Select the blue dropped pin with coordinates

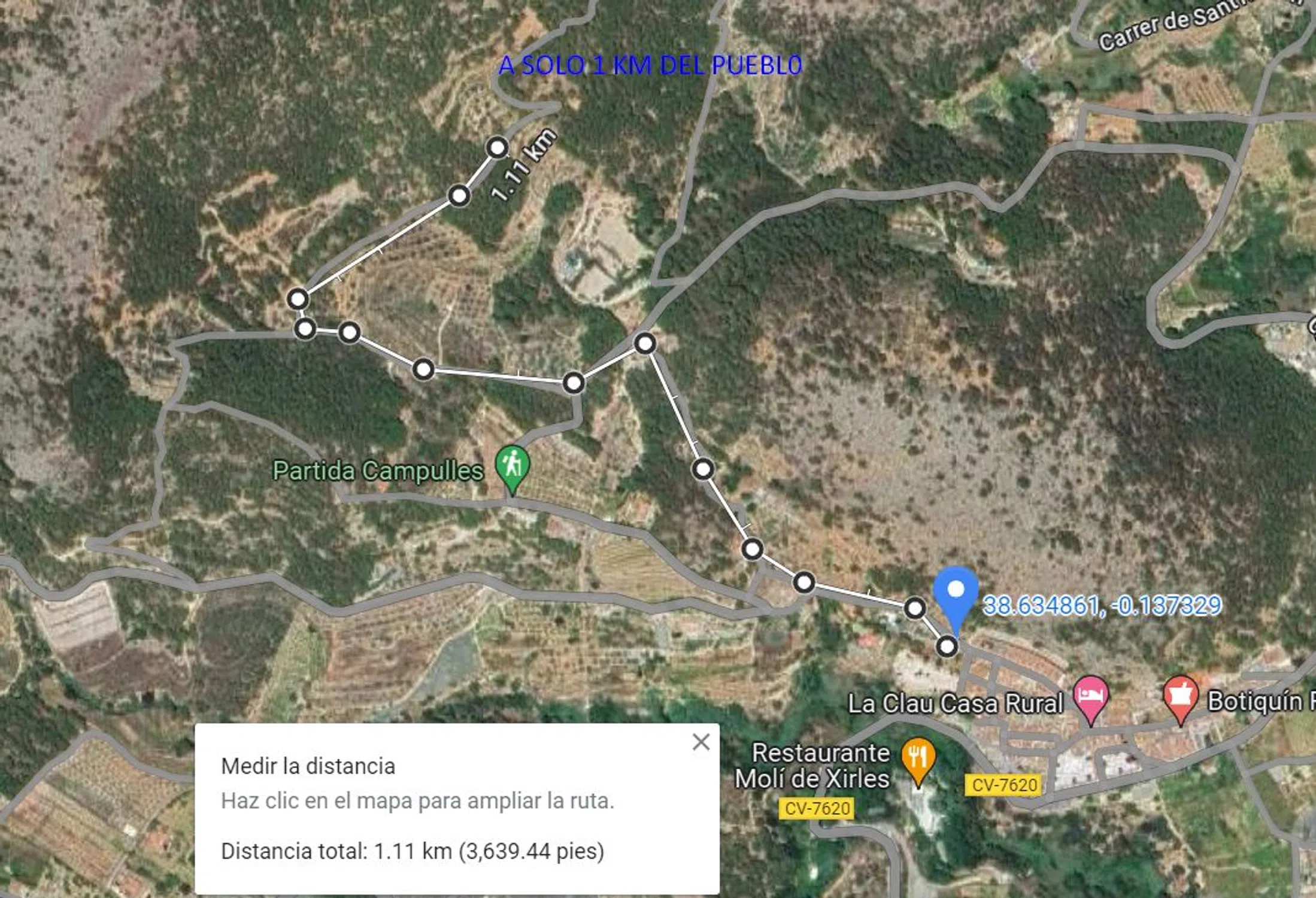pos(956,592)
